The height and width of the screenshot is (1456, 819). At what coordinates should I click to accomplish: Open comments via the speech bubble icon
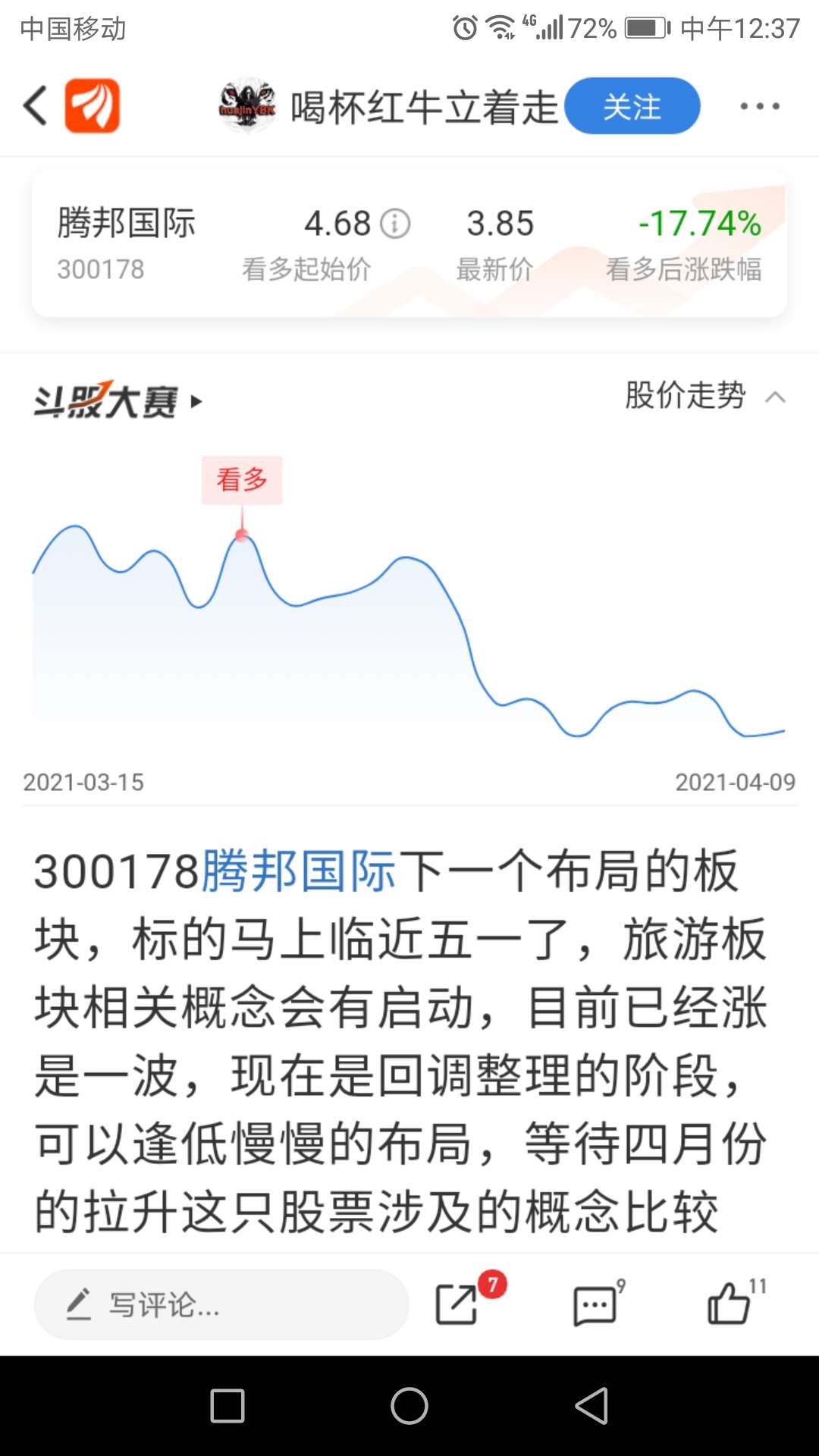593,1304
